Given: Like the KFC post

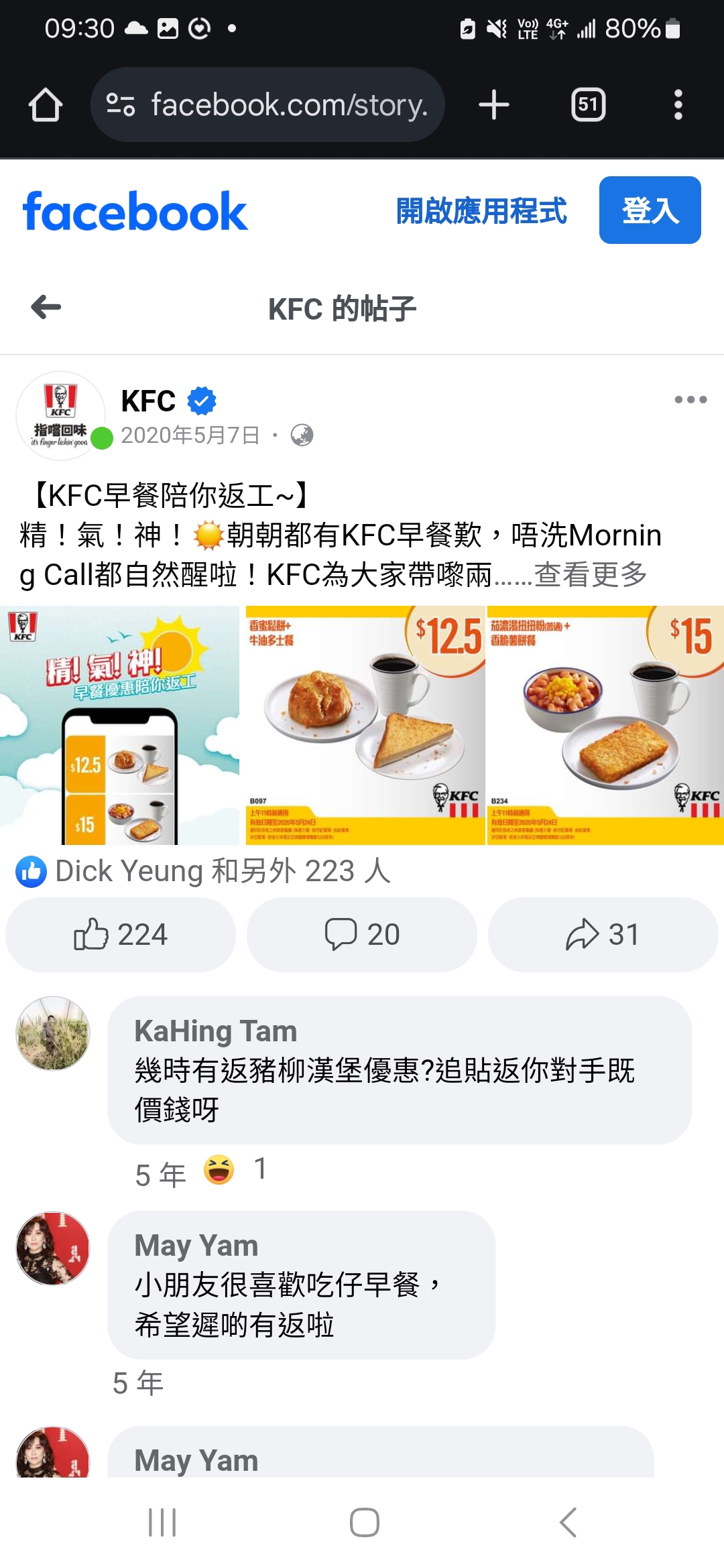Looking at the screenshot, I should click(121, 935).
